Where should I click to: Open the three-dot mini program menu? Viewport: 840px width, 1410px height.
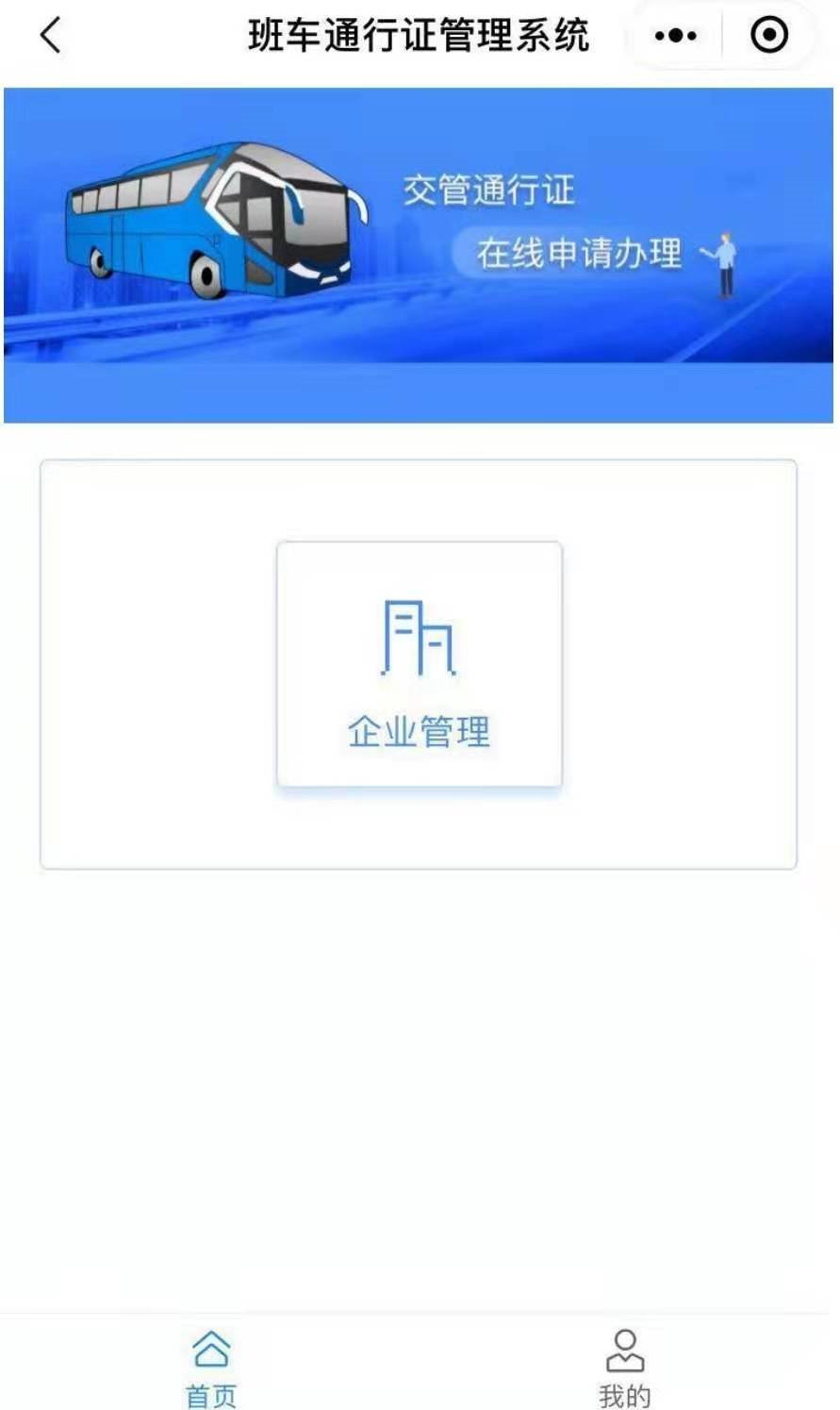click(x=675, y=36)
